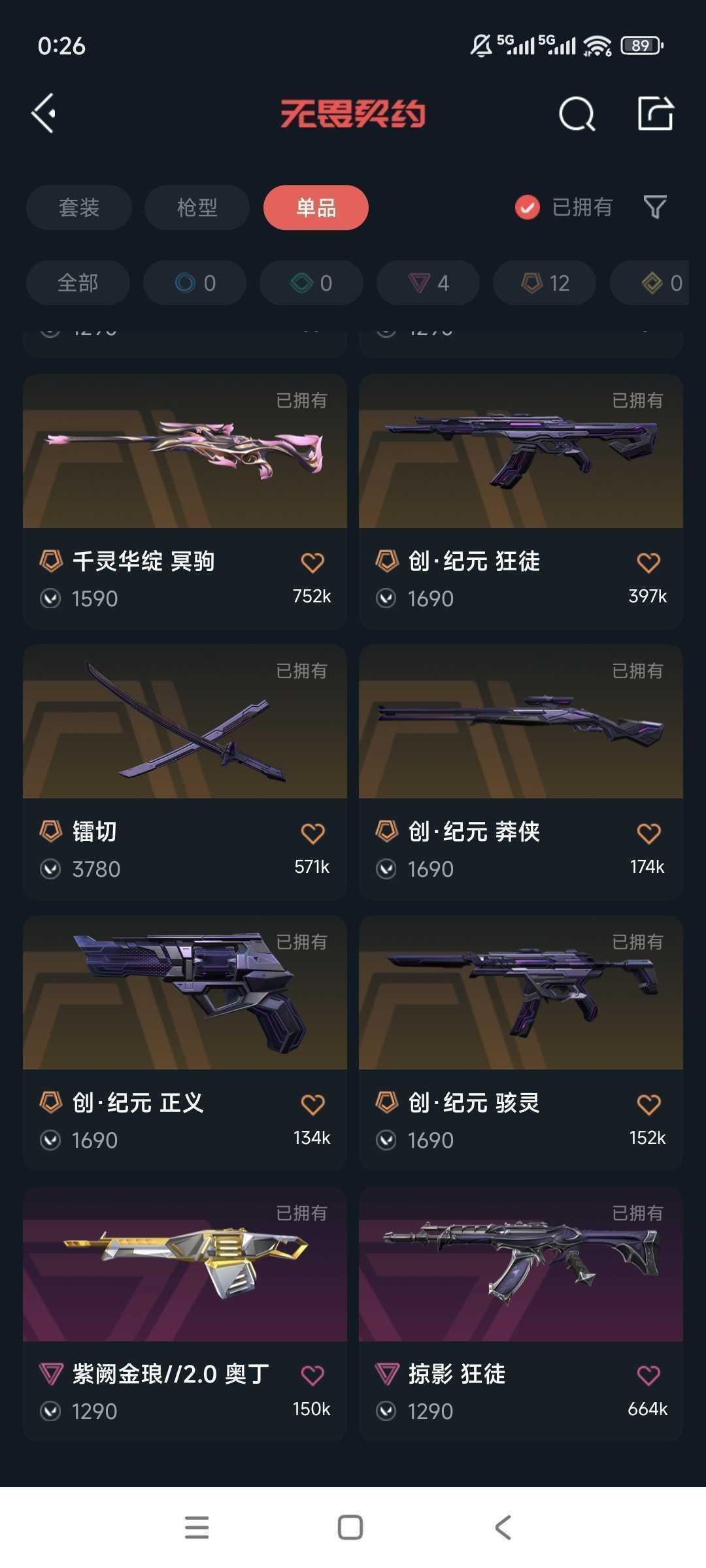Filter by the orange tier chip showing 12
Viewport: 706px width, 1568px height.
(545, 283)
